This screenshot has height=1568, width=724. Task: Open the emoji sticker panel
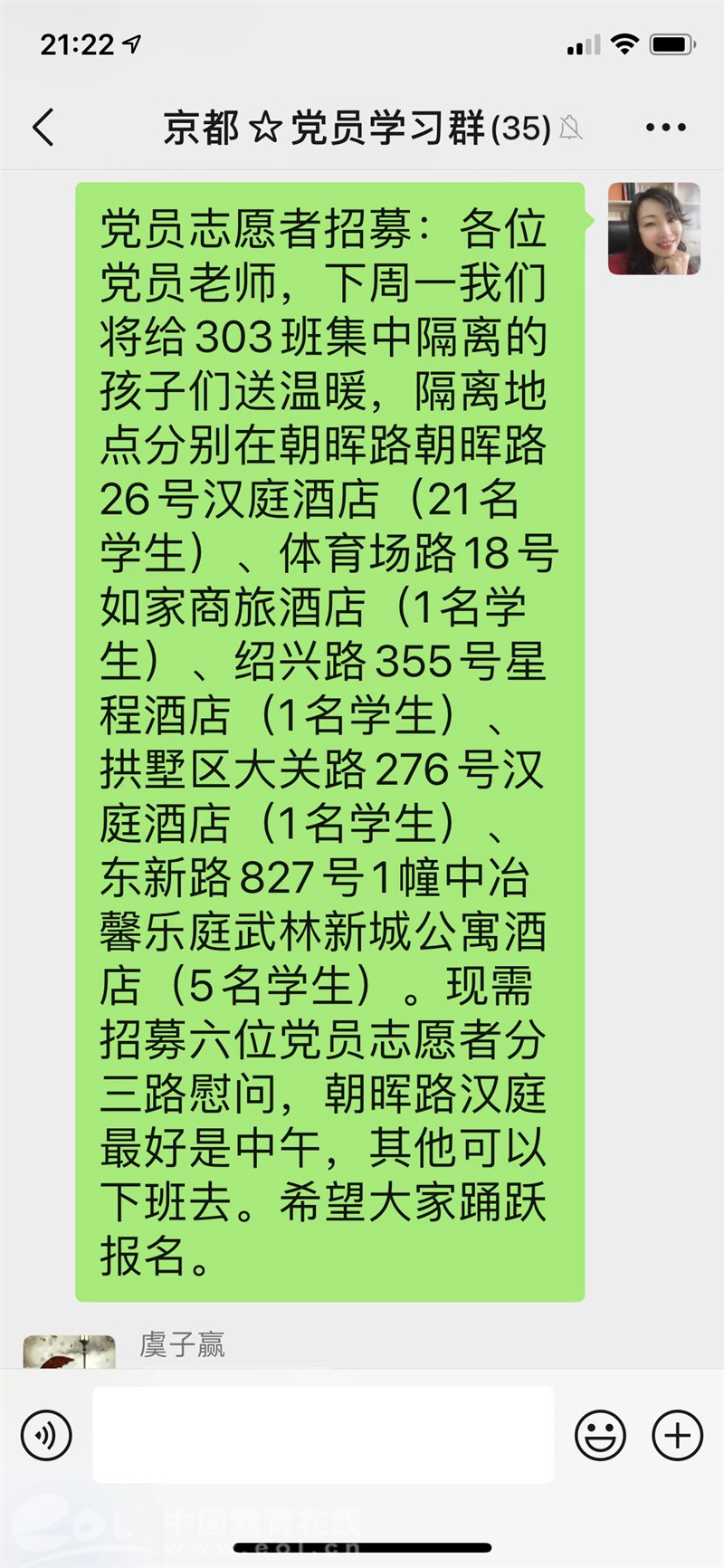[x=600, y=1435]
